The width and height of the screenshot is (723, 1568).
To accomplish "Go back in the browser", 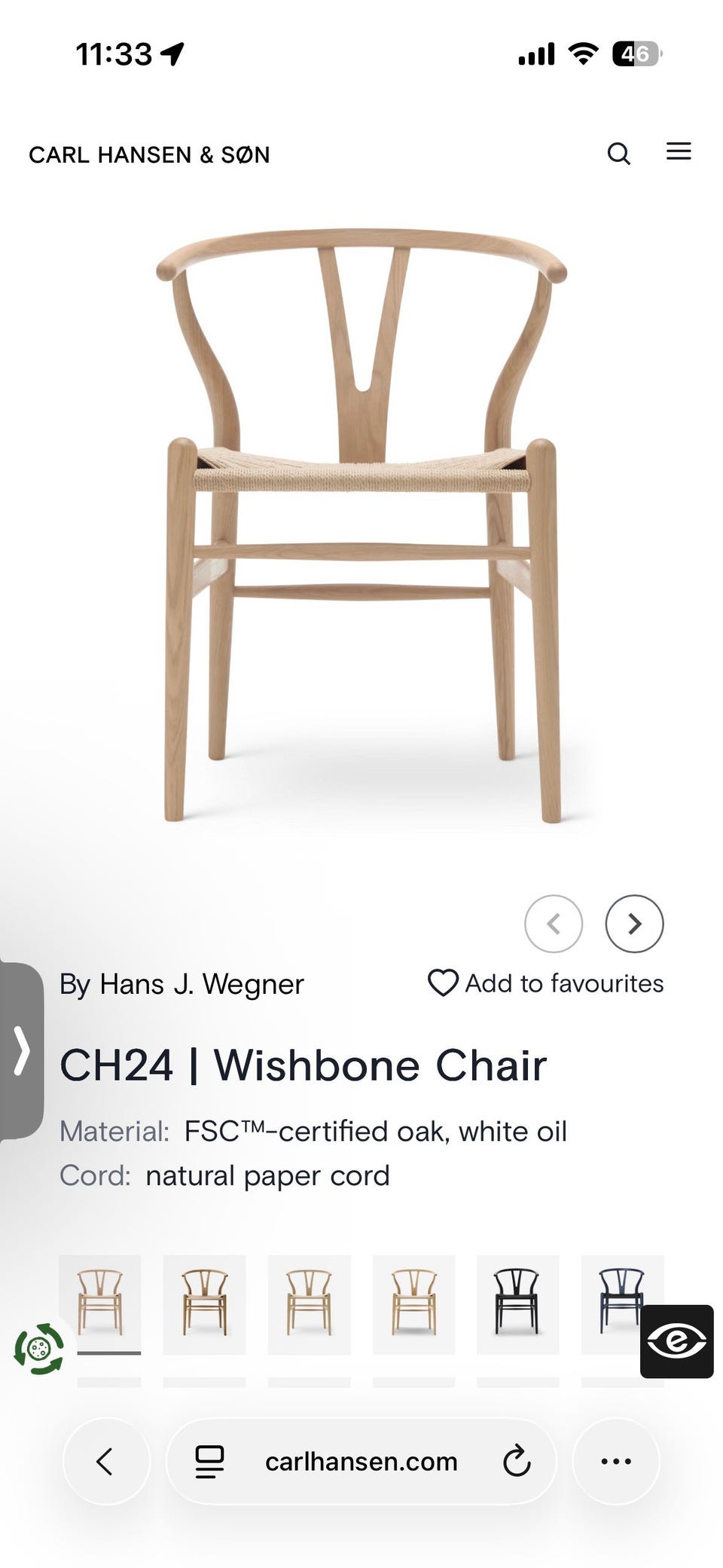I will pyautogui.click(x=106, y=1461).
